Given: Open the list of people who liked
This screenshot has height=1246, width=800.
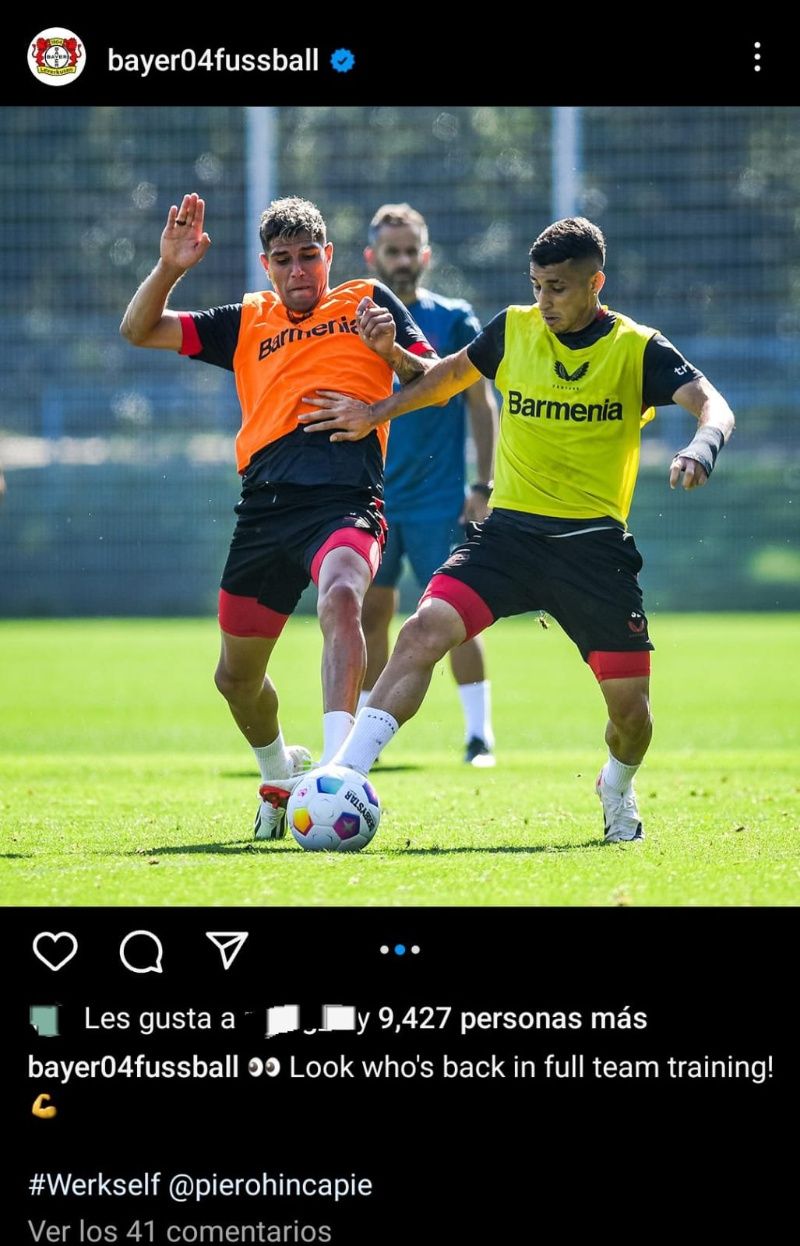Looking at the screenshot, I should point(512,1019).
